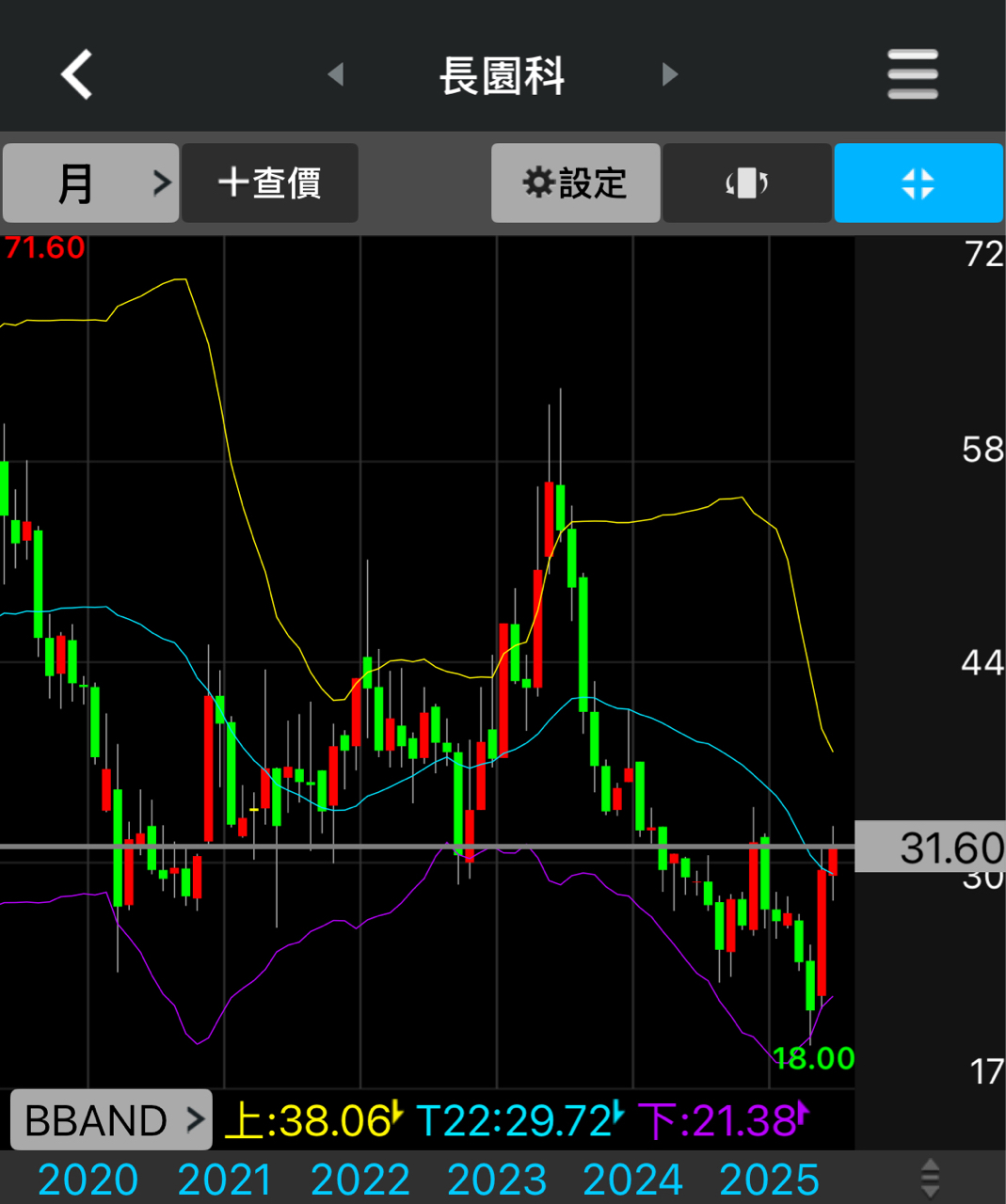
Task: Change the BBAND indicator
Action: click(x=111, y=1120)
